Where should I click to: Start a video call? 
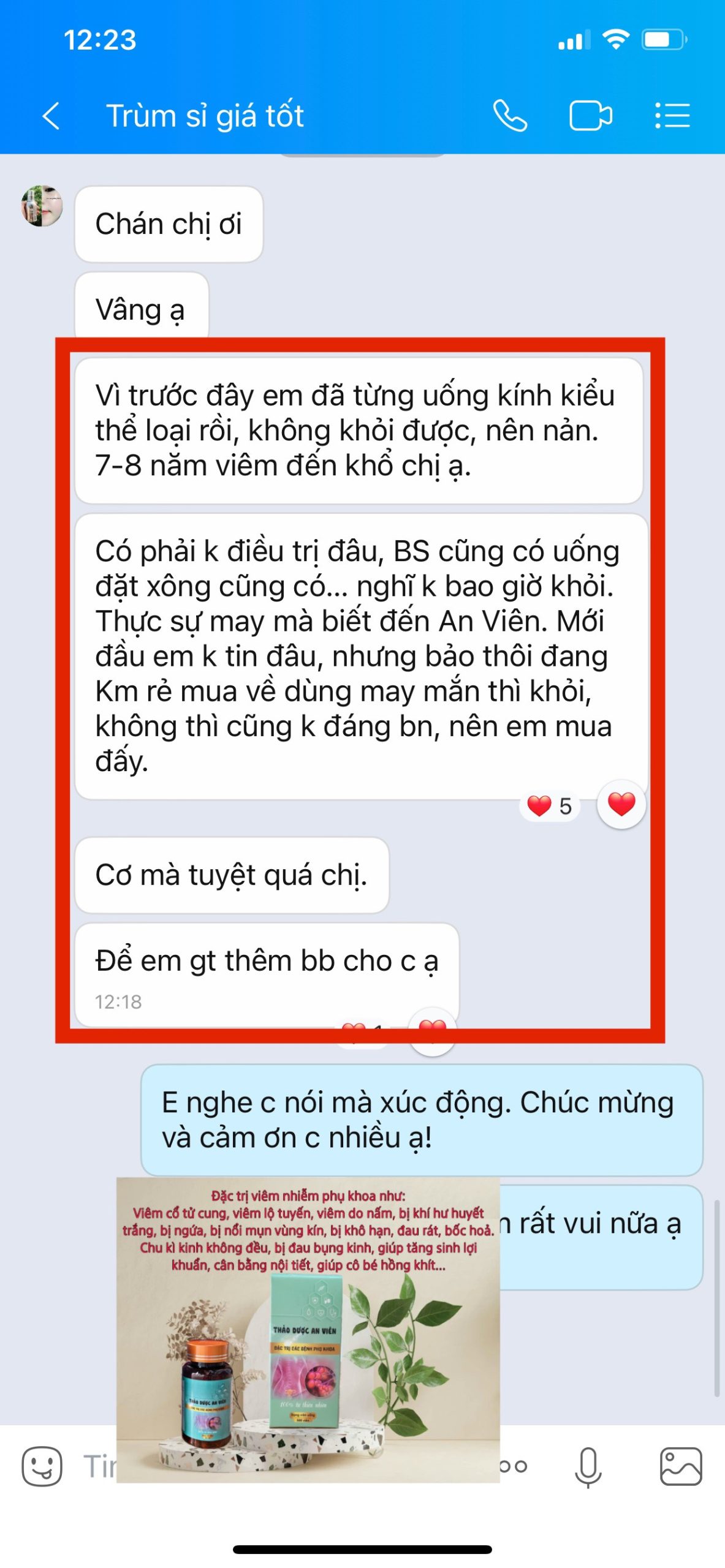(x=590, y=116)
